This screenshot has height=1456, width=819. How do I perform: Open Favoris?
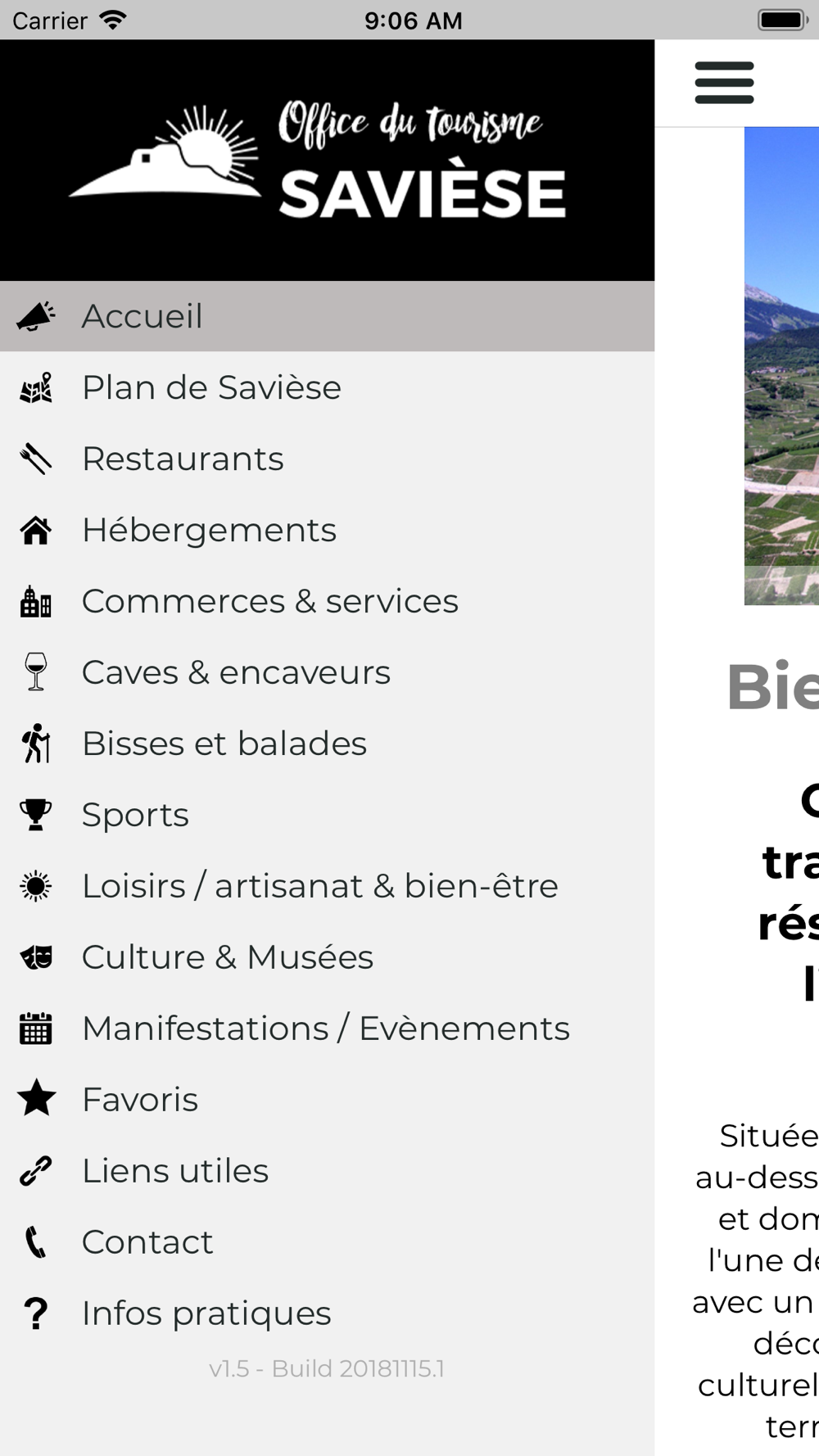(x=327, y=1100)
